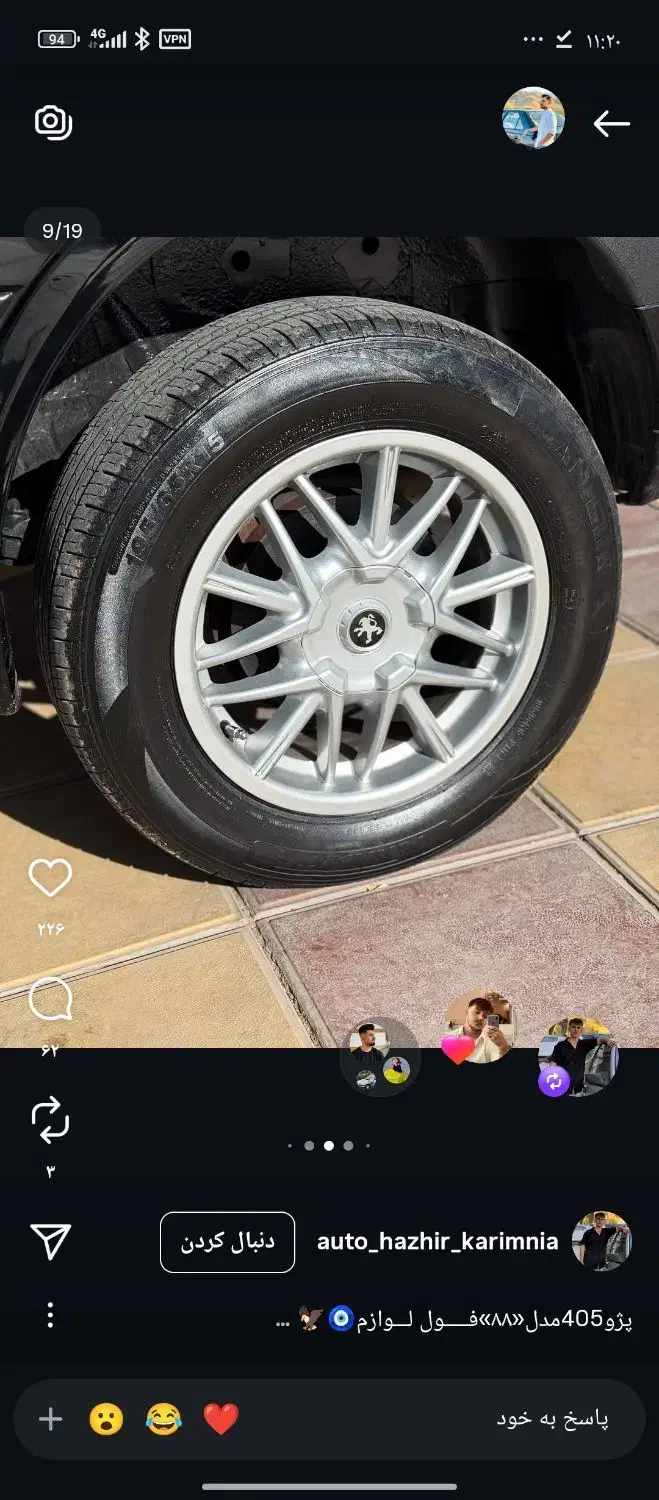Viewport: 659px width, 1500px height.
Task: Repost this post with the arrows icon
Action: tap(50, 1120)
